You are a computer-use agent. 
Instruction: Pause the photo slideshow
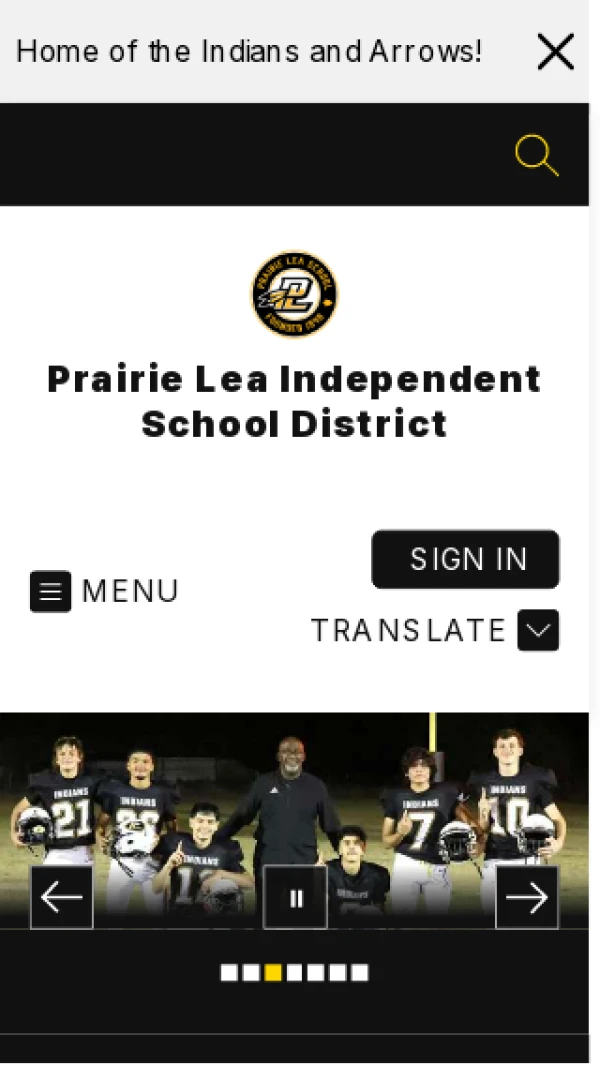pos(295,897)
